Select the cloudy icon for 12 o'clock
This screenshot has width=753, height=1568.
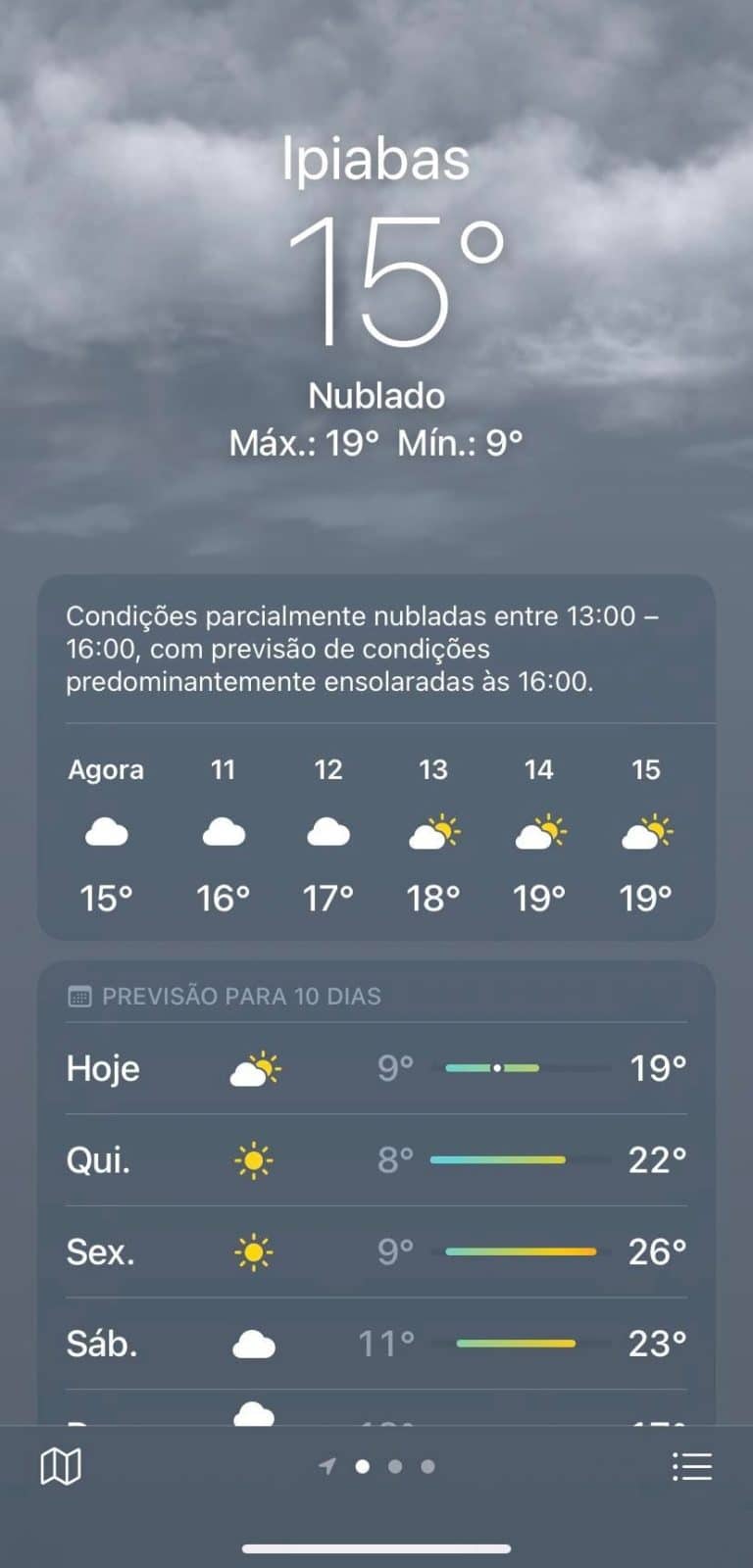[x=328, y=831]
